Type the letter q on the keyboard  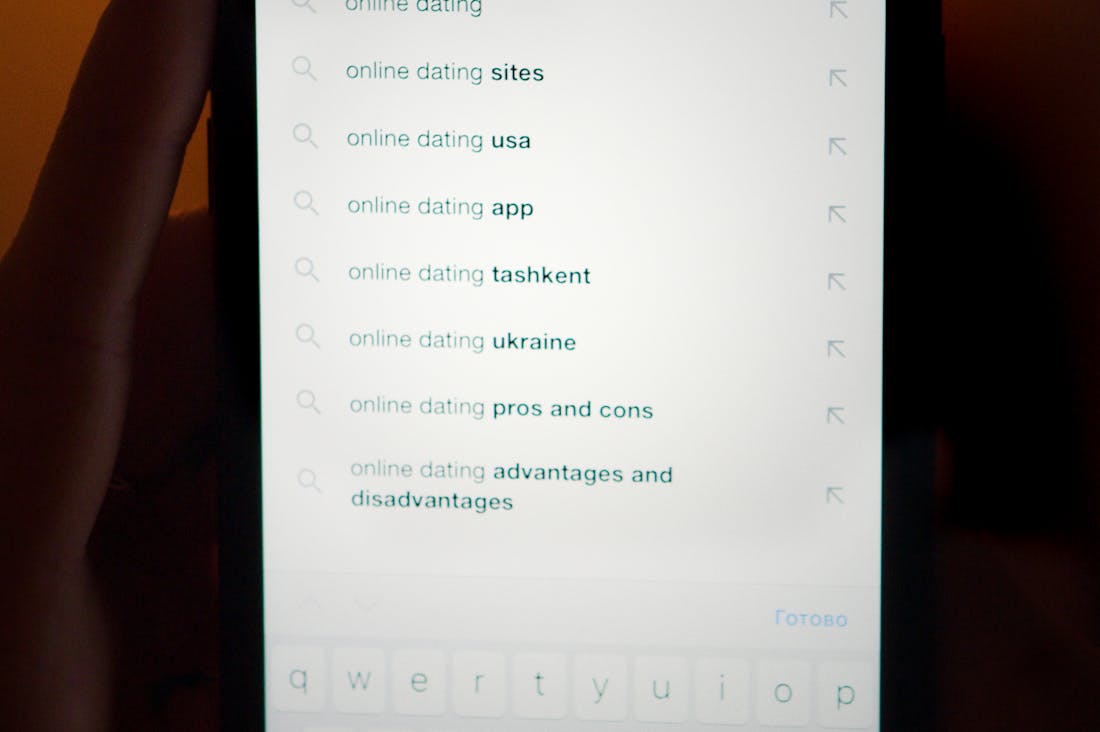(x=298, y=685)
